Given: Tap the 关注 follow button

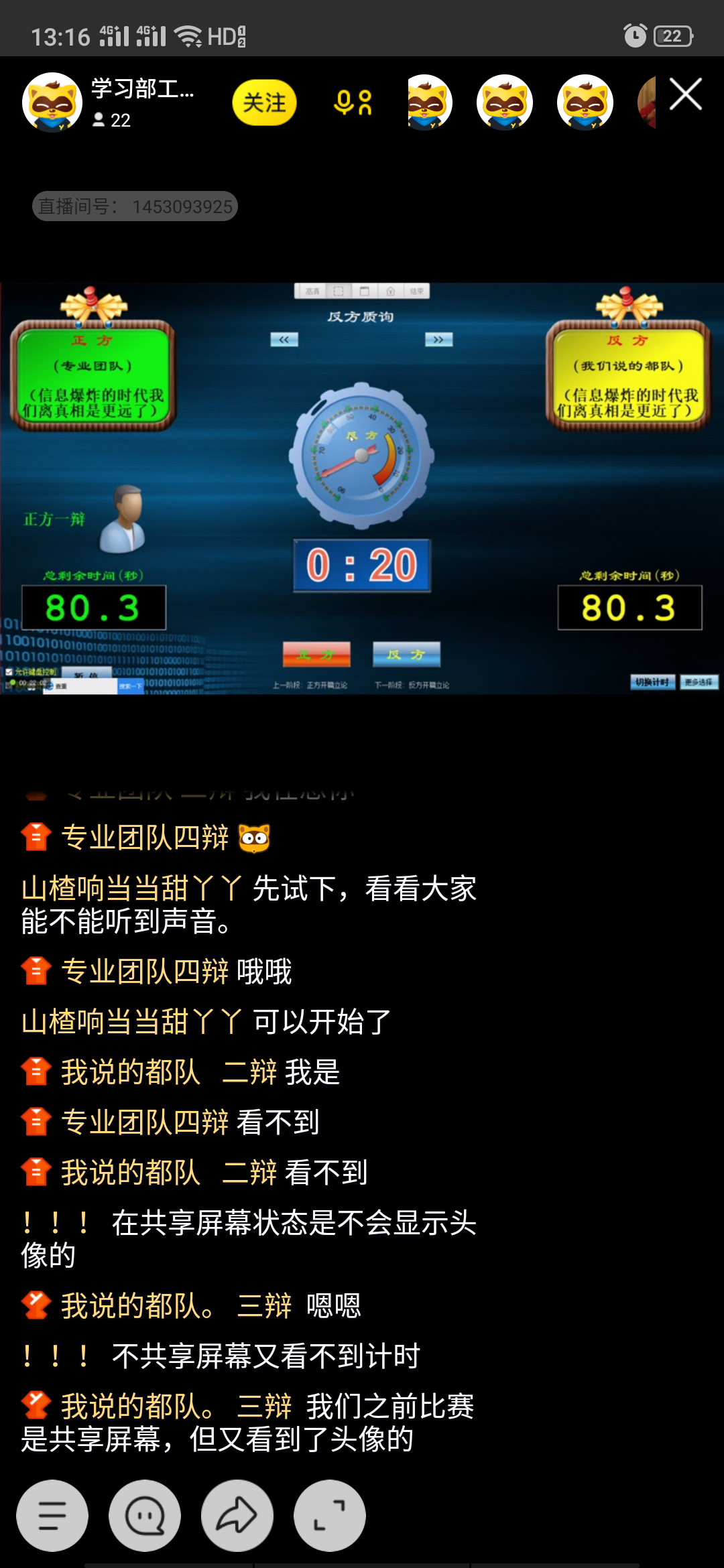Looking at the screenshot, I should [x=264, y=103].
